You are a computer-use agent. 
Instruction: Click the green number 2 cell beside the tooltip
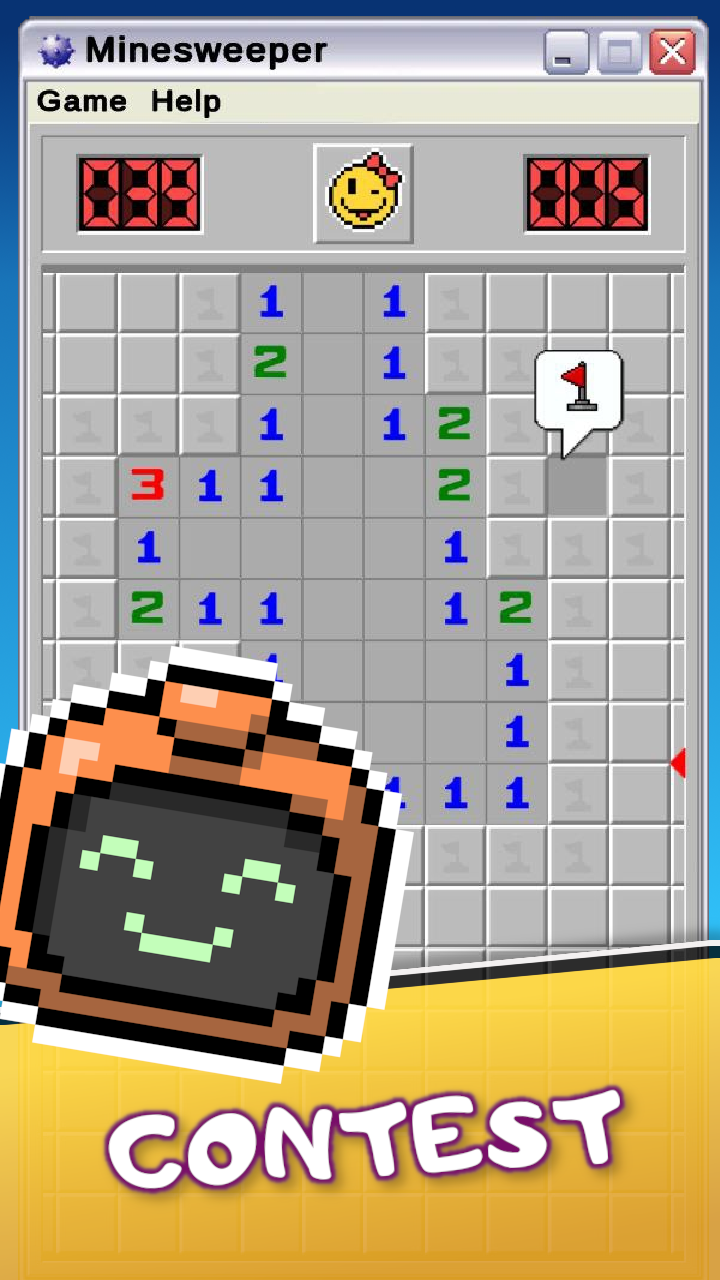455,425
